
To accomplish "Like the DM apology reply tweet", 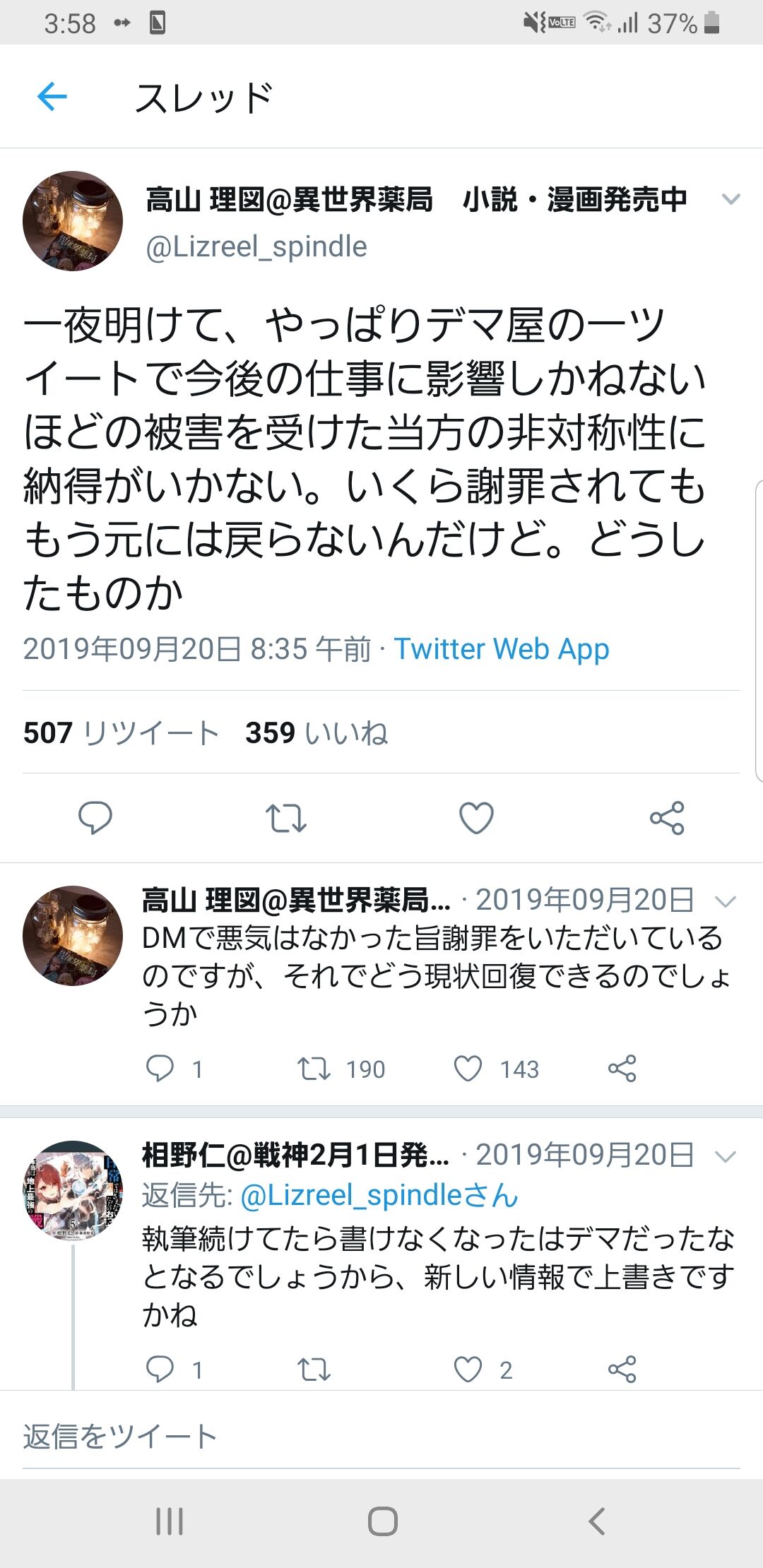I will click(468, 1069).
